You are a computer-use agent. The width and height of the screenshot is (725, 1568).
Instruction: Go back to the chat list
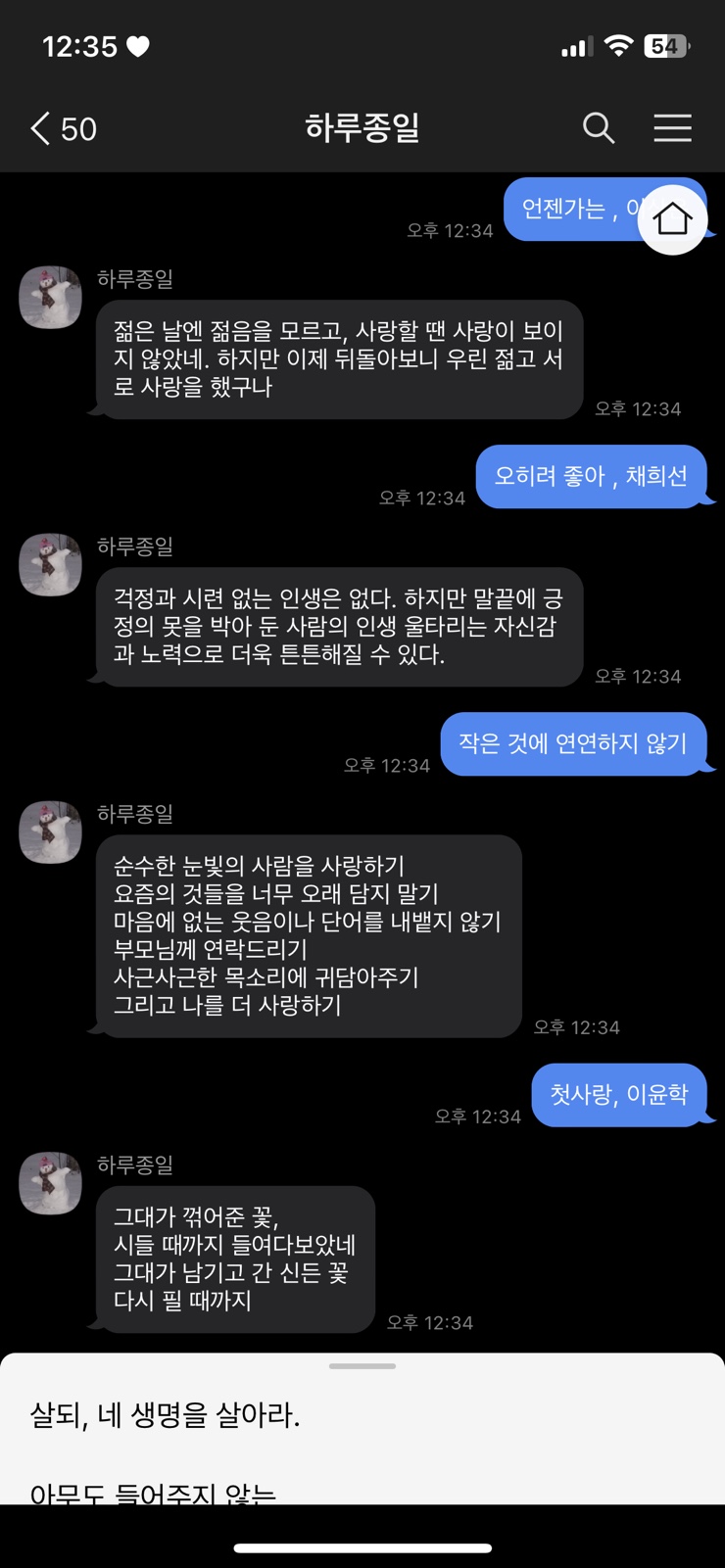[61, 128]
